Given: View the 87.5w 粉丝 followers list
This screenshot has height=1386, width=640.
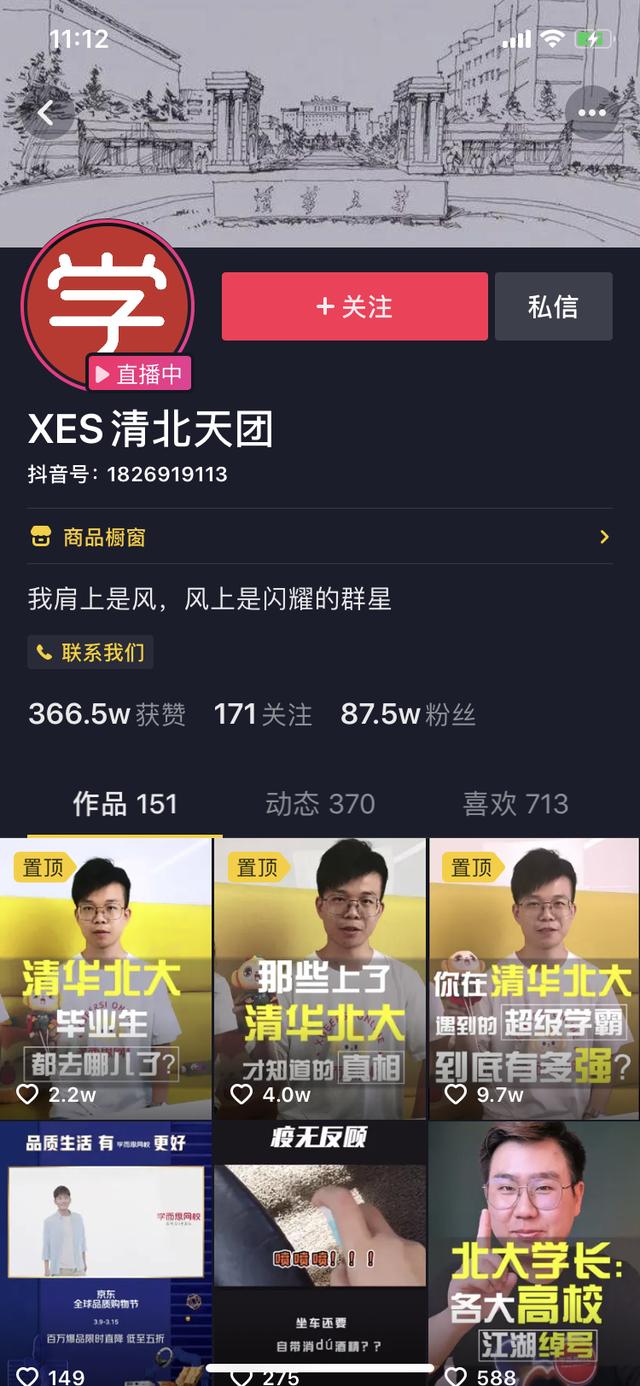Looking at the screenshot, I should [407, 714].
